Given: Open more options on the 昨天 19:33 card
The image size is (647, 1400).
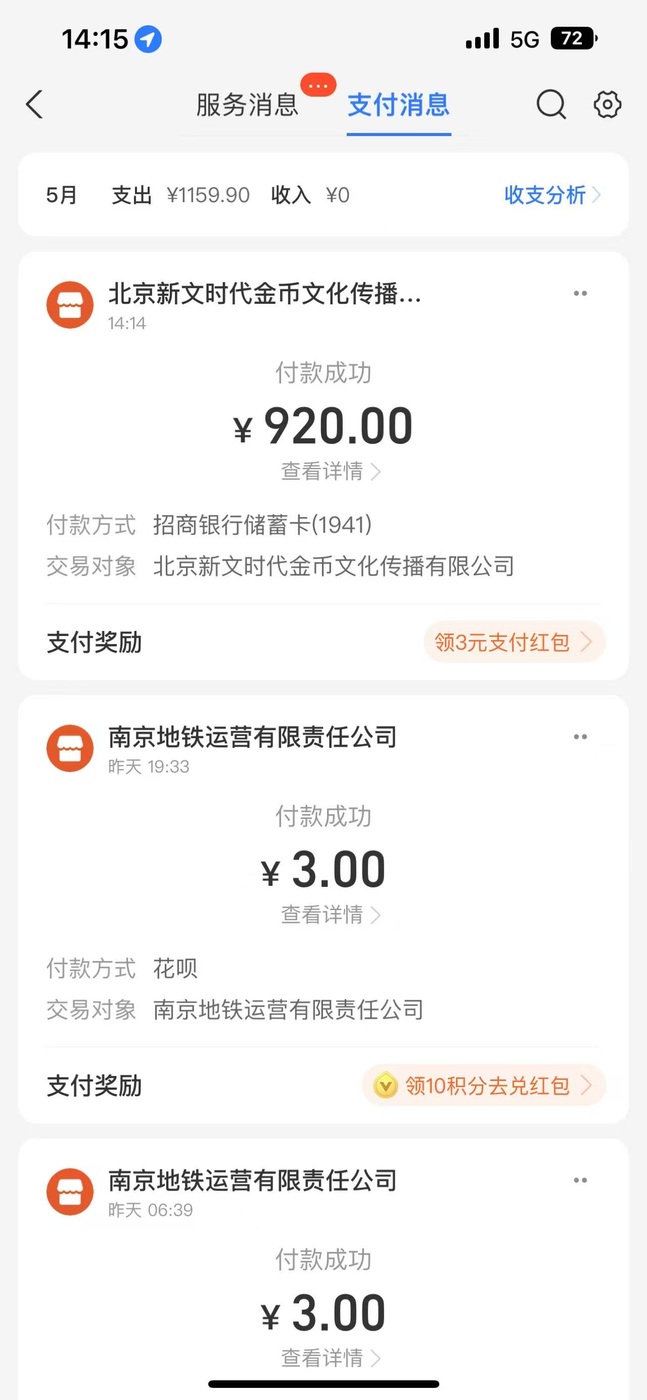Looking at the screenshot, I should click(x=580, y=737).
